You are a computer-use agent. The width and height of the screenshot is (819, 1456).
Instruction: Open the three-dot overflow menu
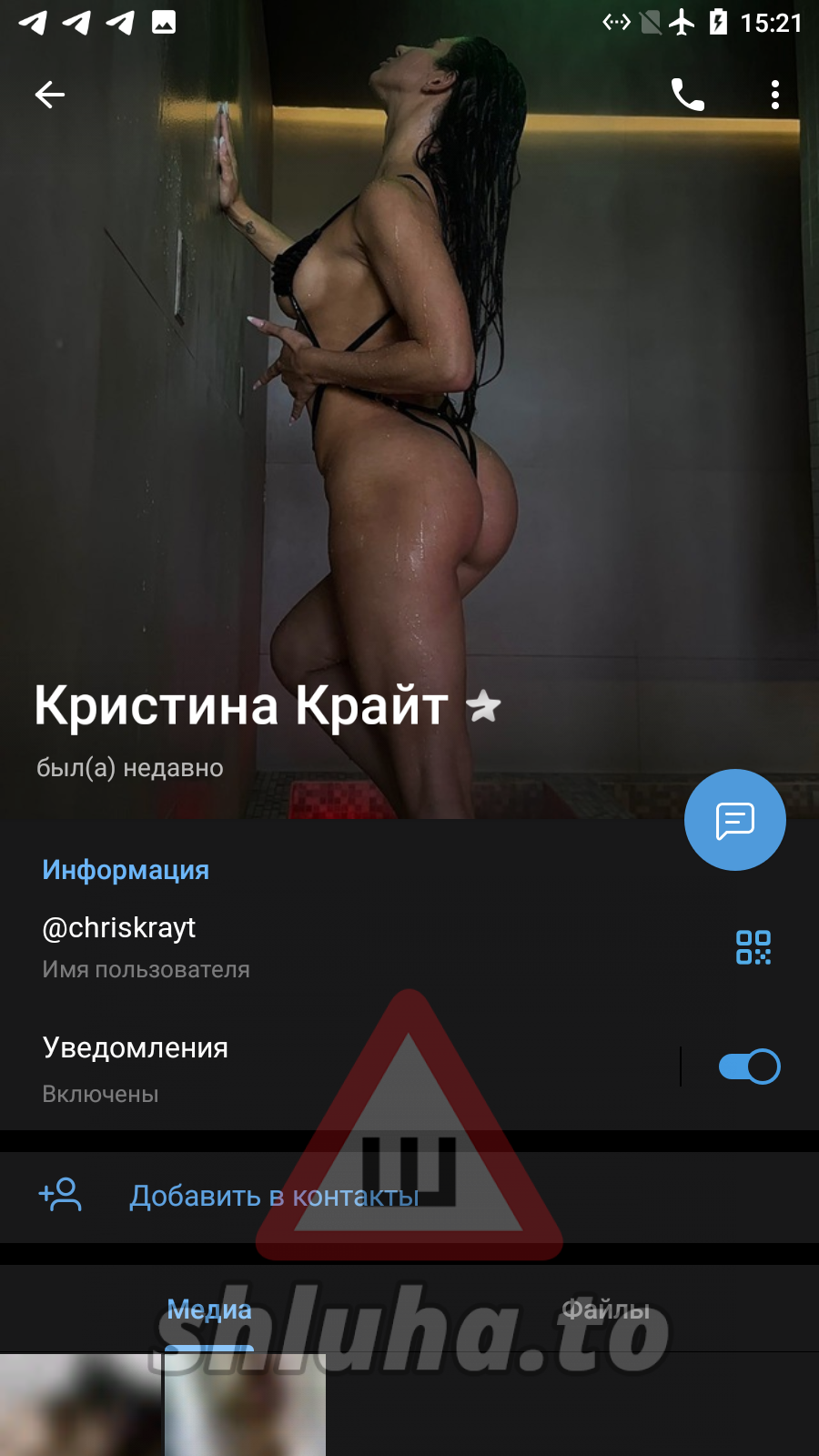pyautogui.click(x=774, y=95)
